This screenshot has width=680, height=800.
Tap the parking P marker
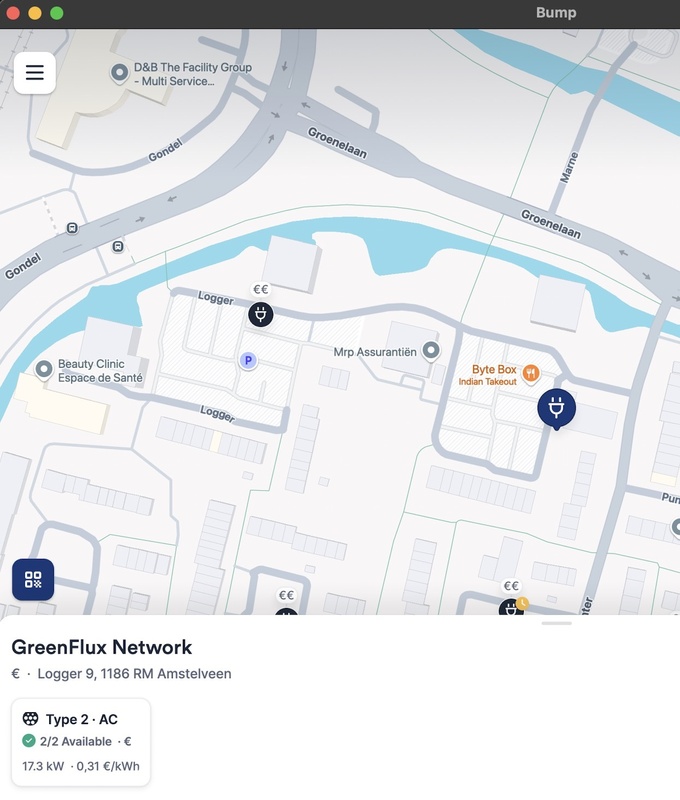pos(248,360)
